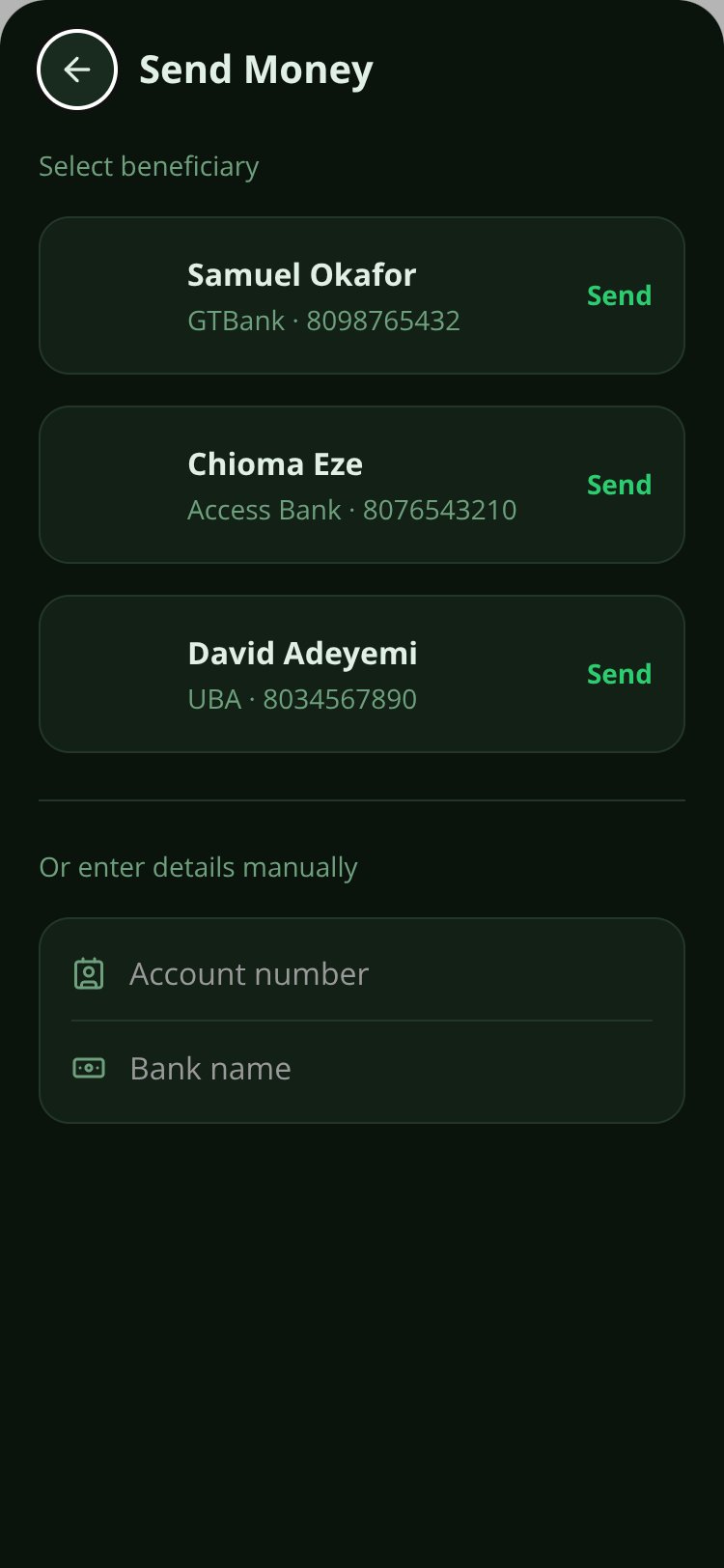Enter the Bank name field
This screenshot has width=724, height=1568.
(x=362, y=1068)
